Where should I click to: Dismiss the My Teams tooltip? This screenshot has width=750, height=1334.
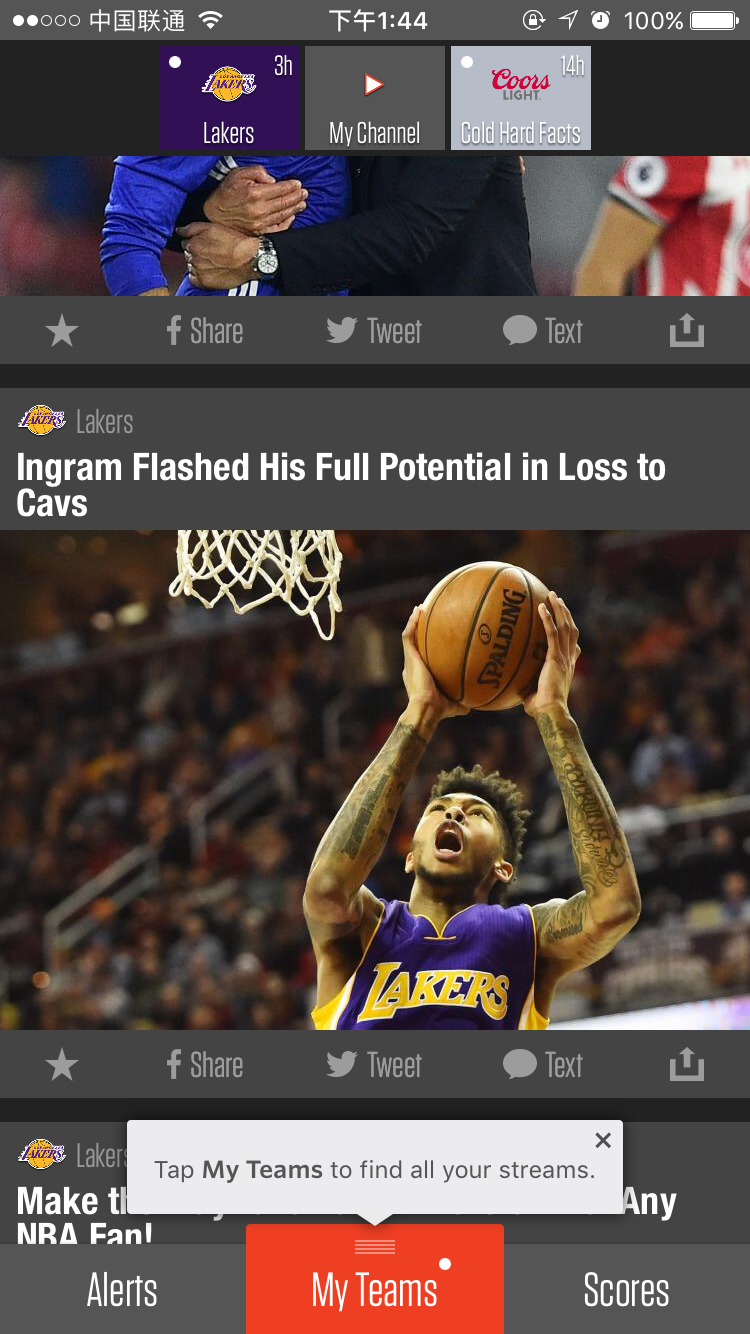pyautogui.click(x=602, y=1140)
